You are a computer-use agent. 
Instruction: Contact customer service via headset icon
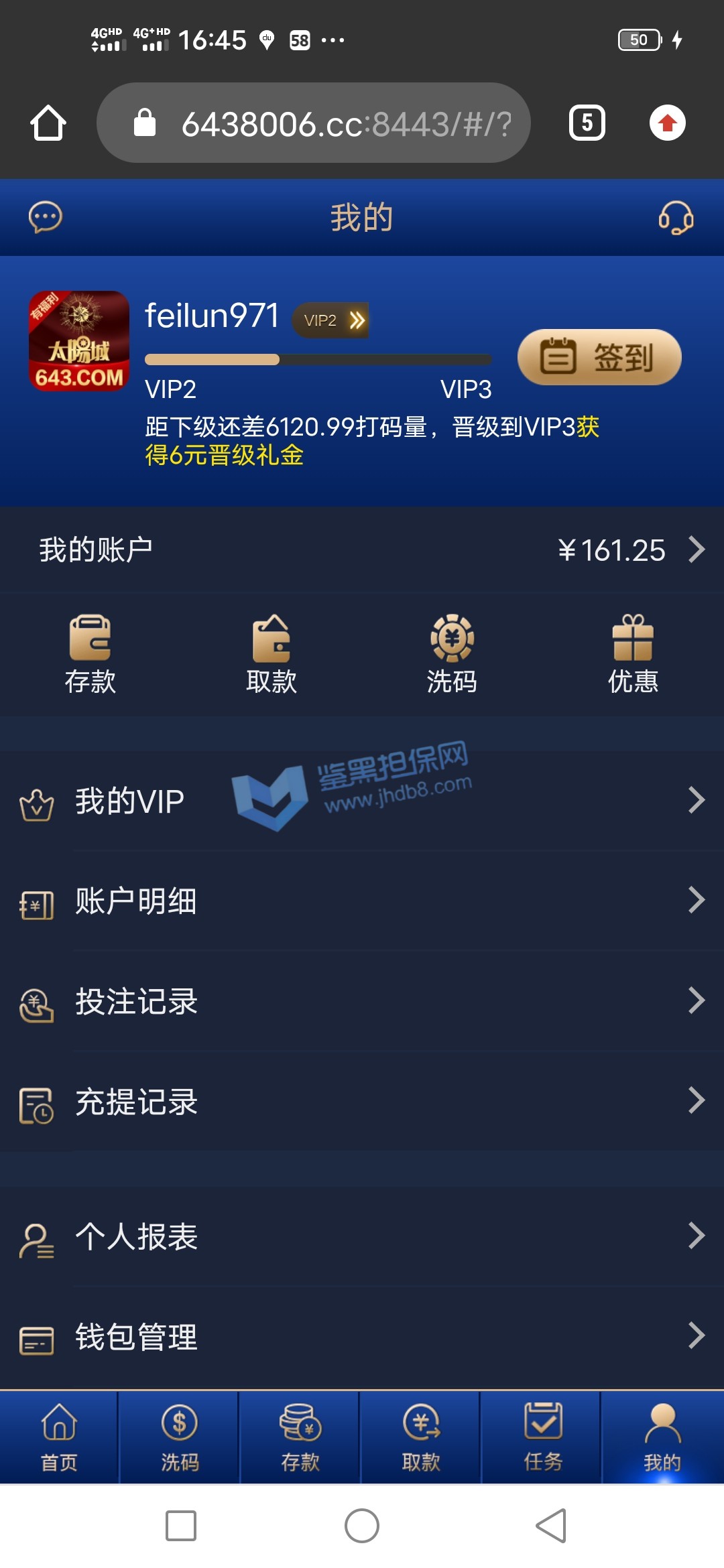click(676, 218)
